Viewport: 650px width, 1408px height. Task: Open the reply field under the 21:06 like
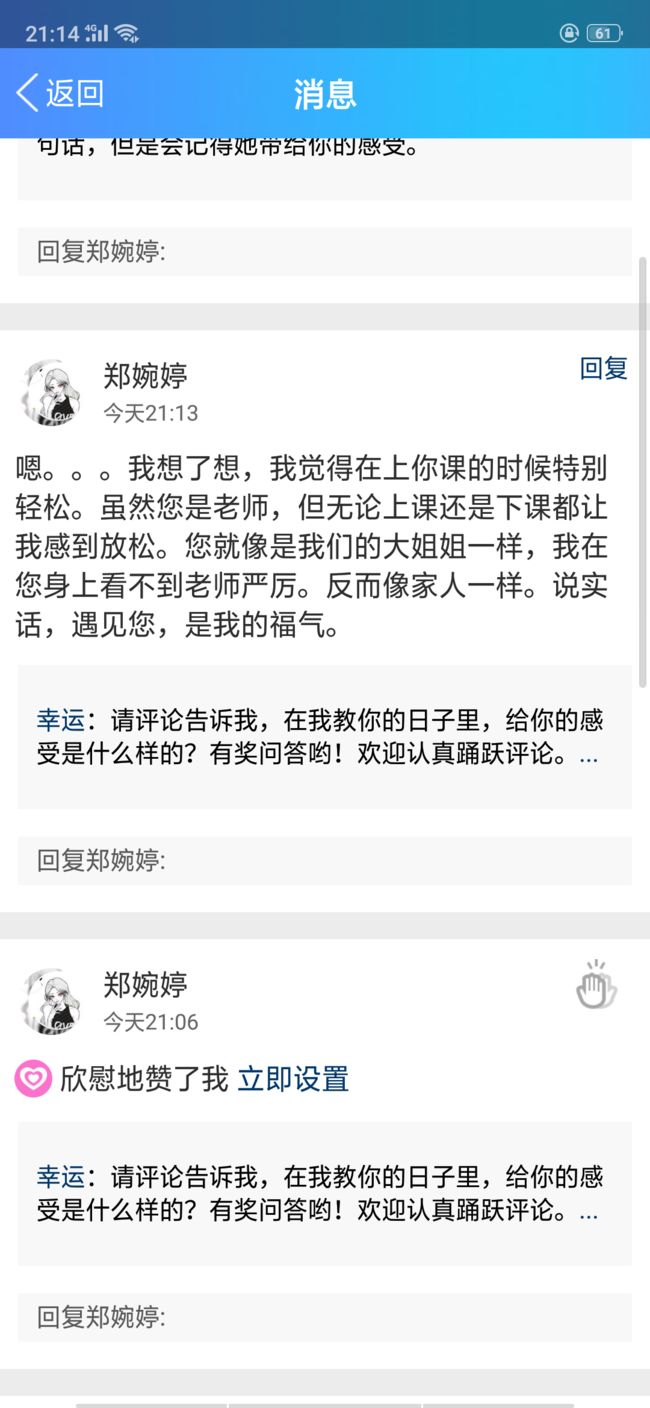tap(325, 1317)
